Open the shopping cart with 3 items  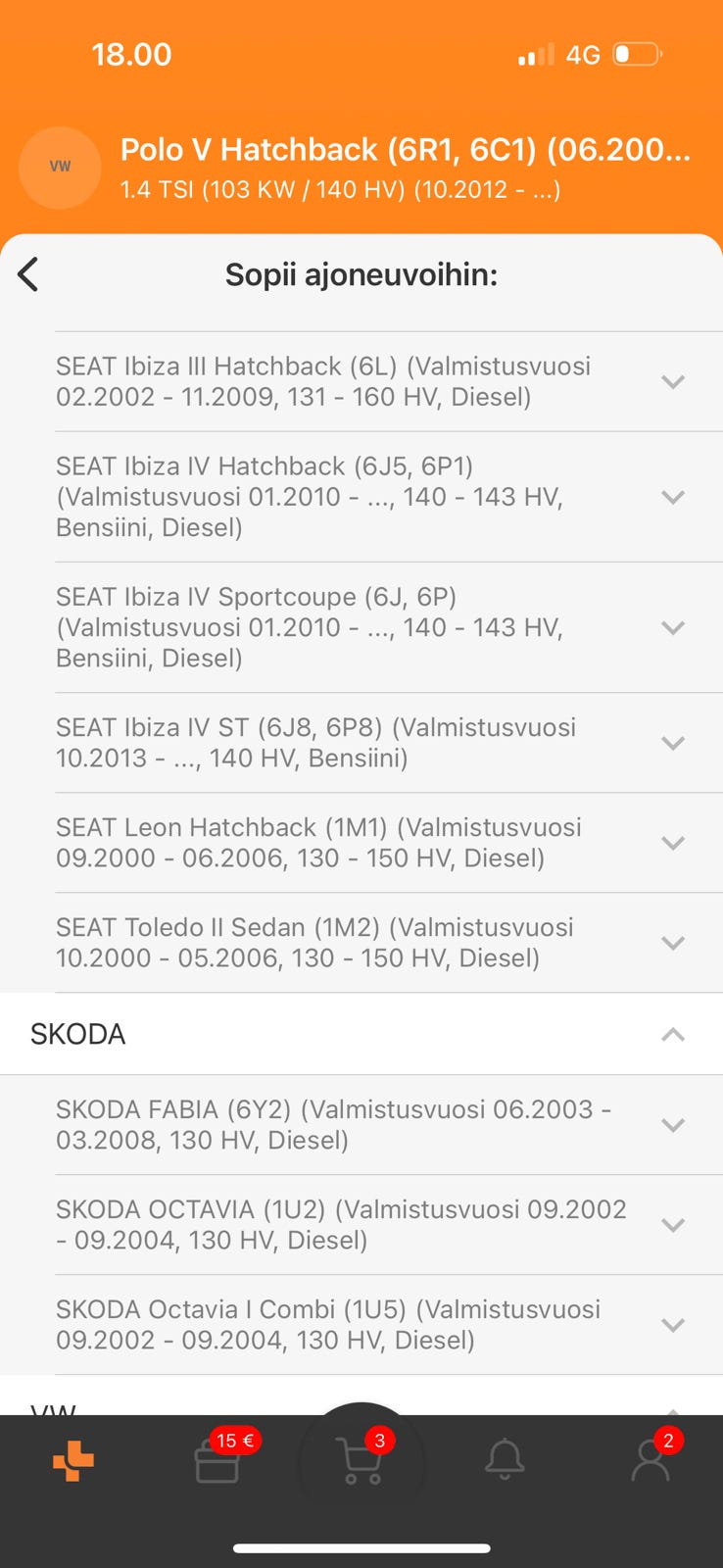(x=360, y=1462)
